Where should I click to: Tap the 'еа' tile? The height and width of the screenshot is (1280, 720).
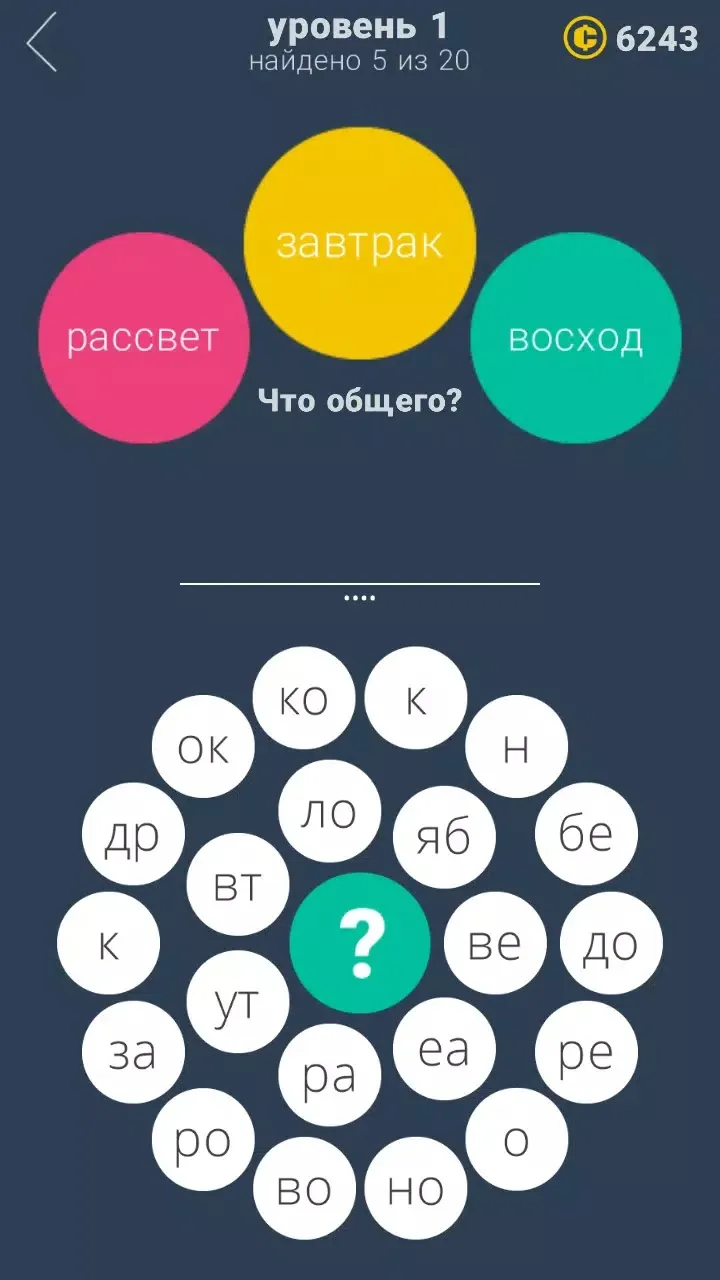(445, 1048)
